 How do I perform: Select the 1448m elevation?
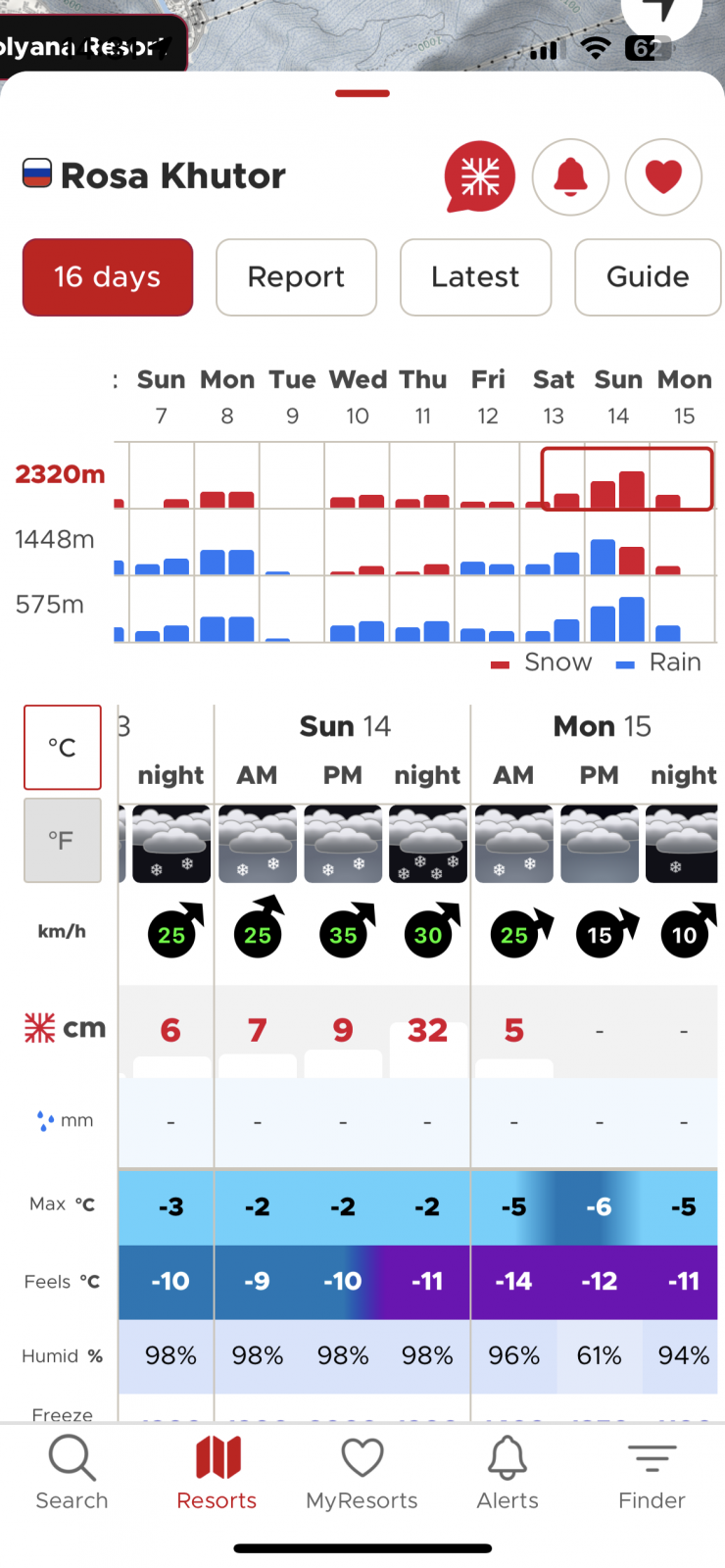click(55, 539)
